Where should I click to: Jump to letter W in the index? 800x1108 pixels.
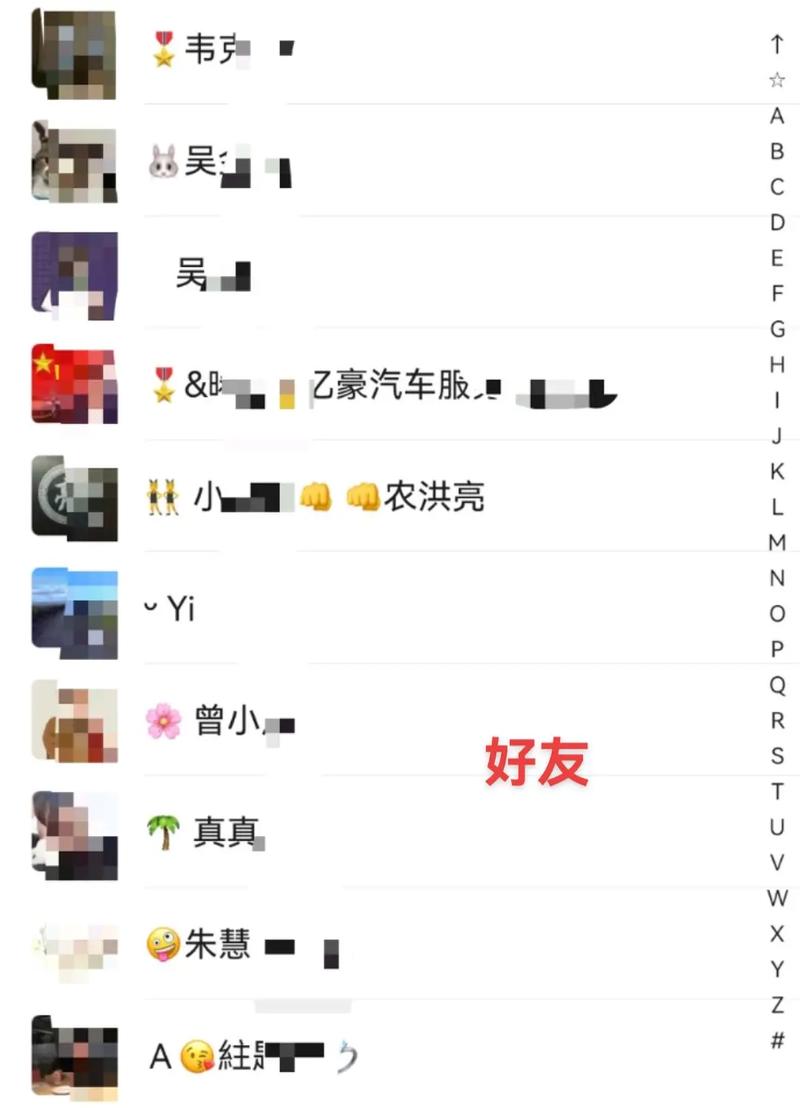pos(777,898)
